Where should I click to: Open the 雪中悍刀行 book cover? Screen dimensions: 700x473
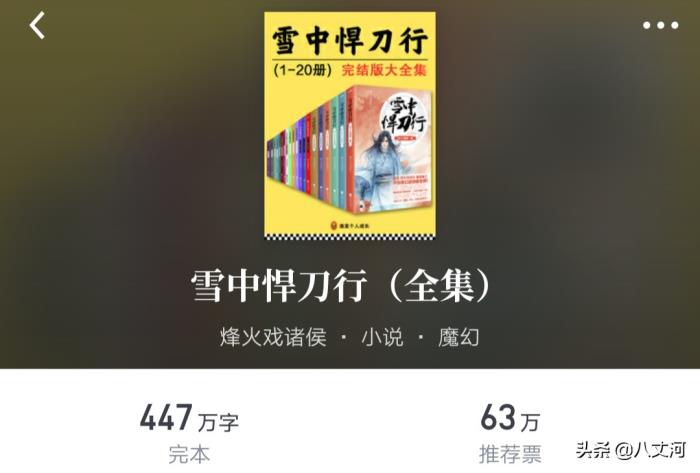350,126
